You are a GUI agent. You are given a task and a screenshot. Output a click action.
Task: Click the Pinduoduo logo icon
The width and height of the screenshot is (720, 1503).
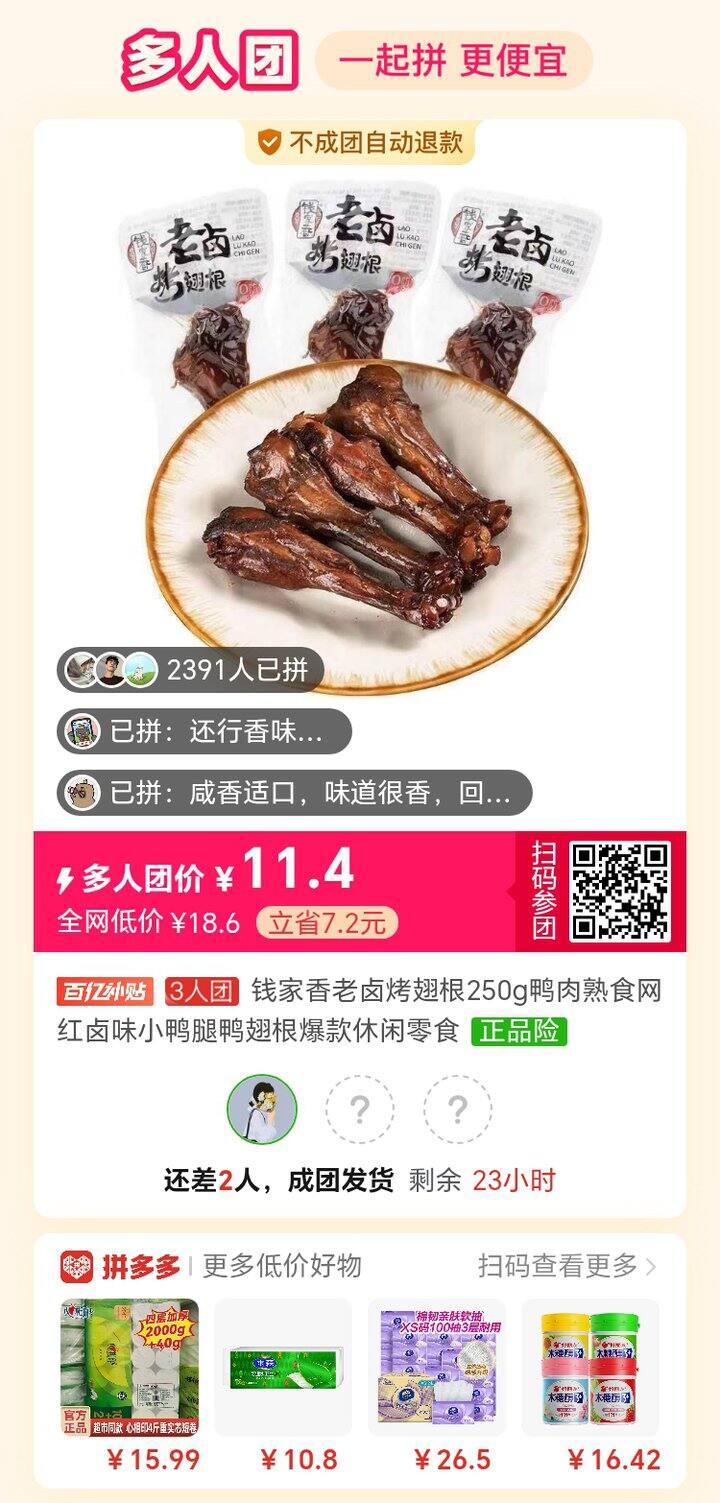75,1262
